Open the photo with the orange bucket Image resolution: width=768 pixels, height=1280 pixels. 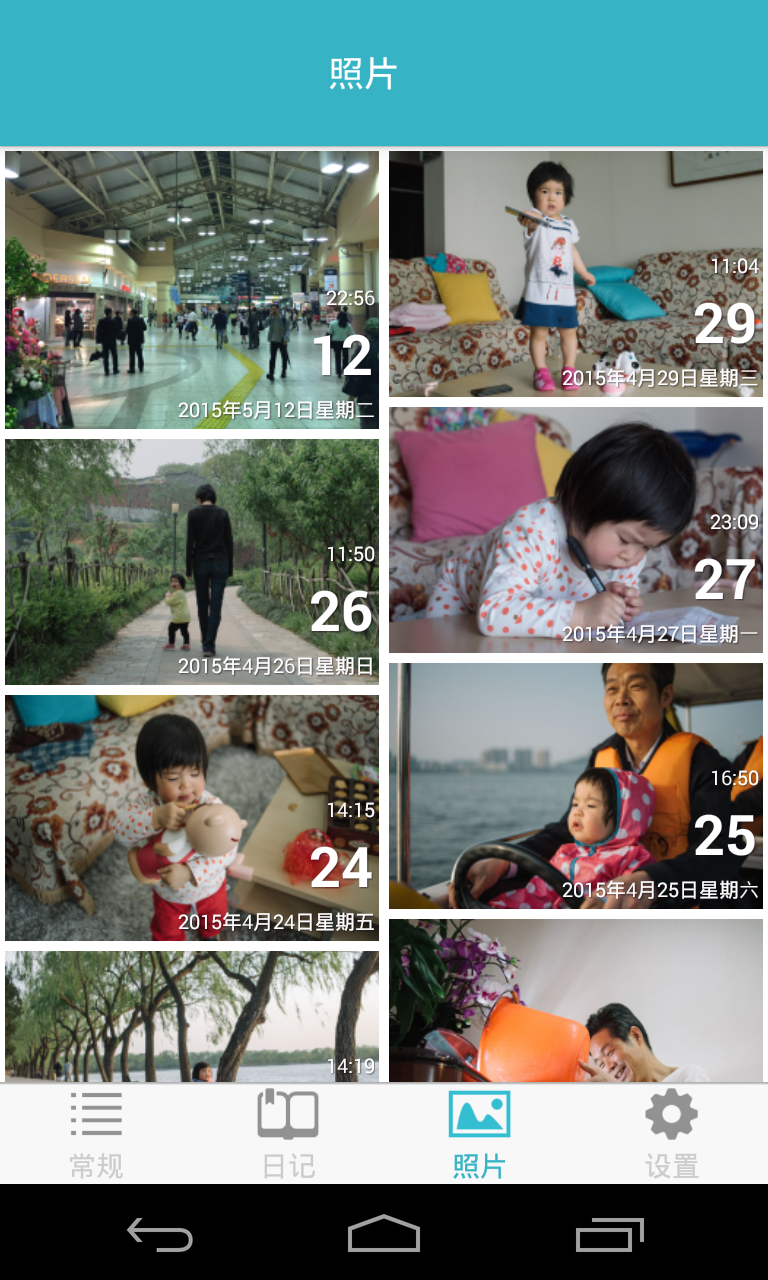(576, 1000)
